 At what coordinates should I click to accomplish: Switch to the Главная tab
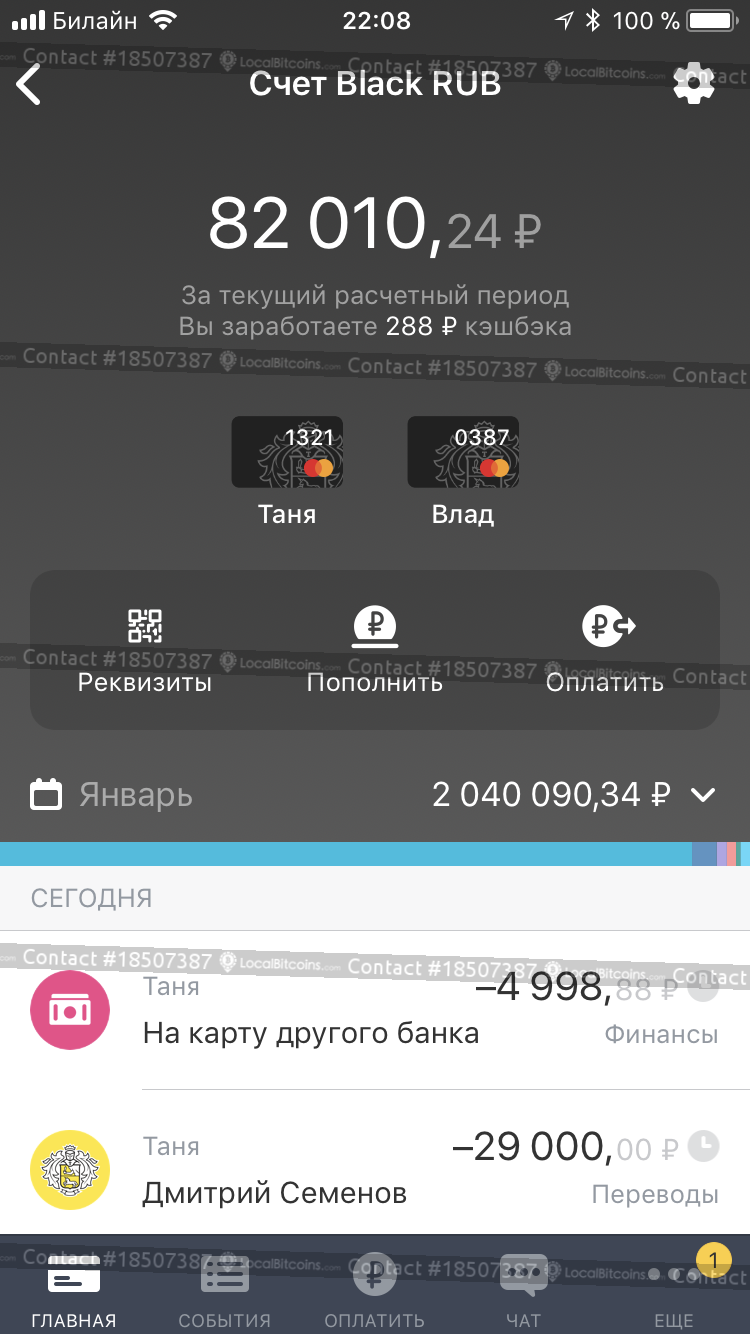coord(74,1290)
